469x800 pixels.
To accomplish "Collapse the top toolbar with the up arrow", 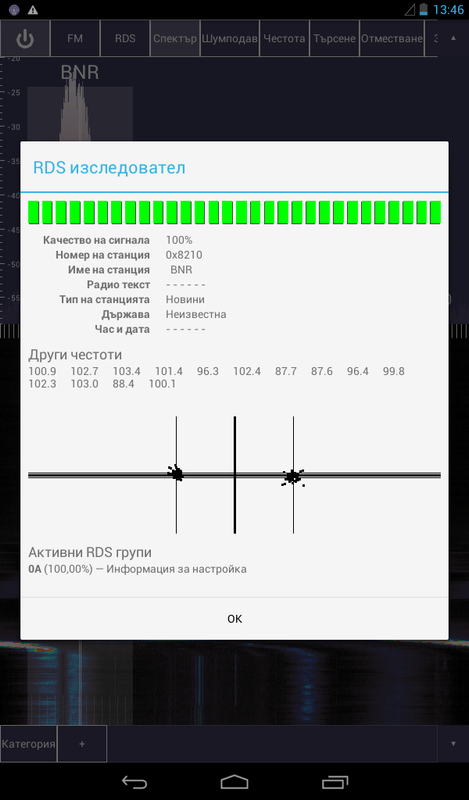I will (x=453, y=38).
